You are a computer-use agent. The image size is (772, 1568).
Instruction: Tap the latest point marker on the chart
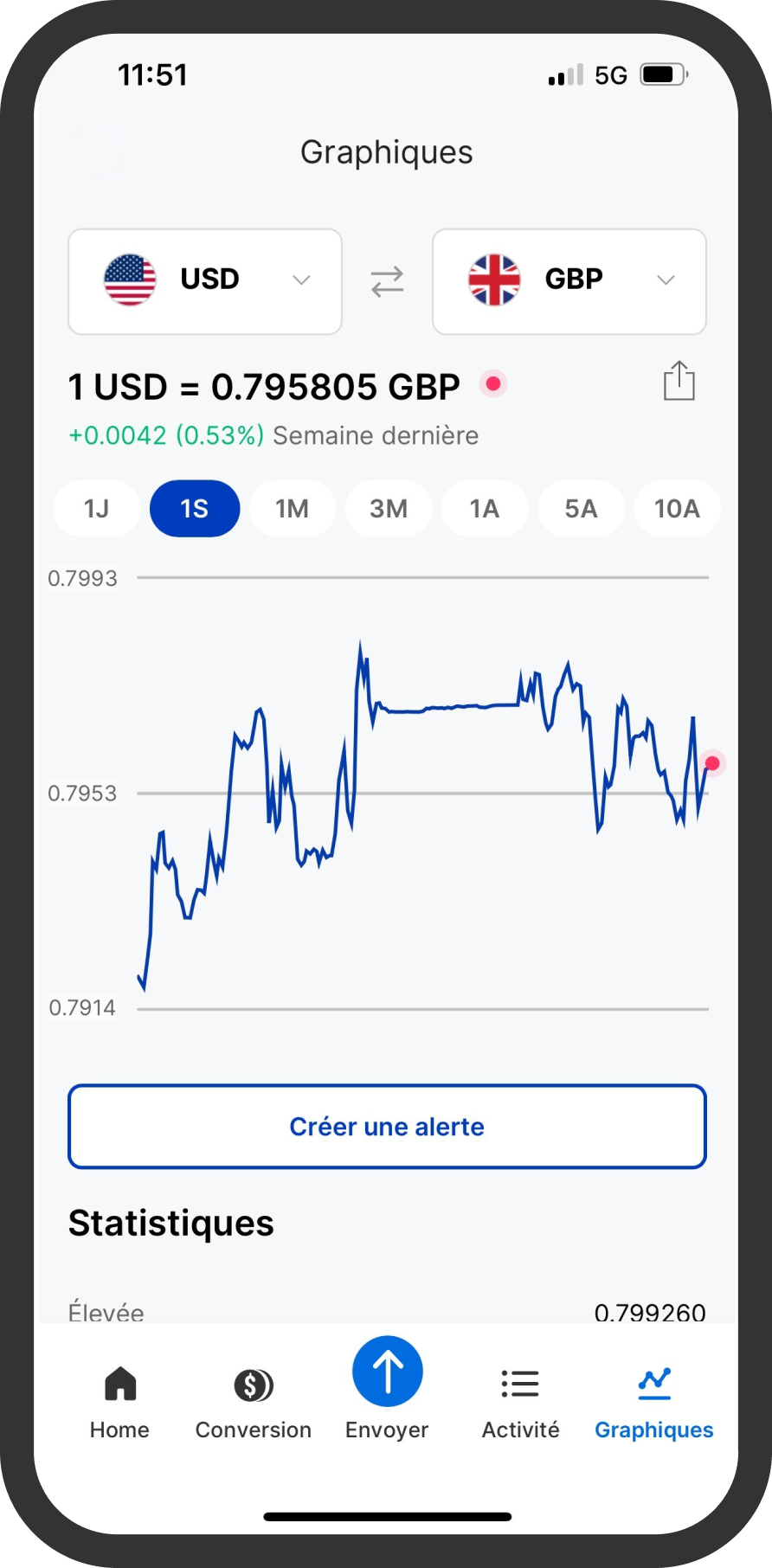tap(711, 762)
